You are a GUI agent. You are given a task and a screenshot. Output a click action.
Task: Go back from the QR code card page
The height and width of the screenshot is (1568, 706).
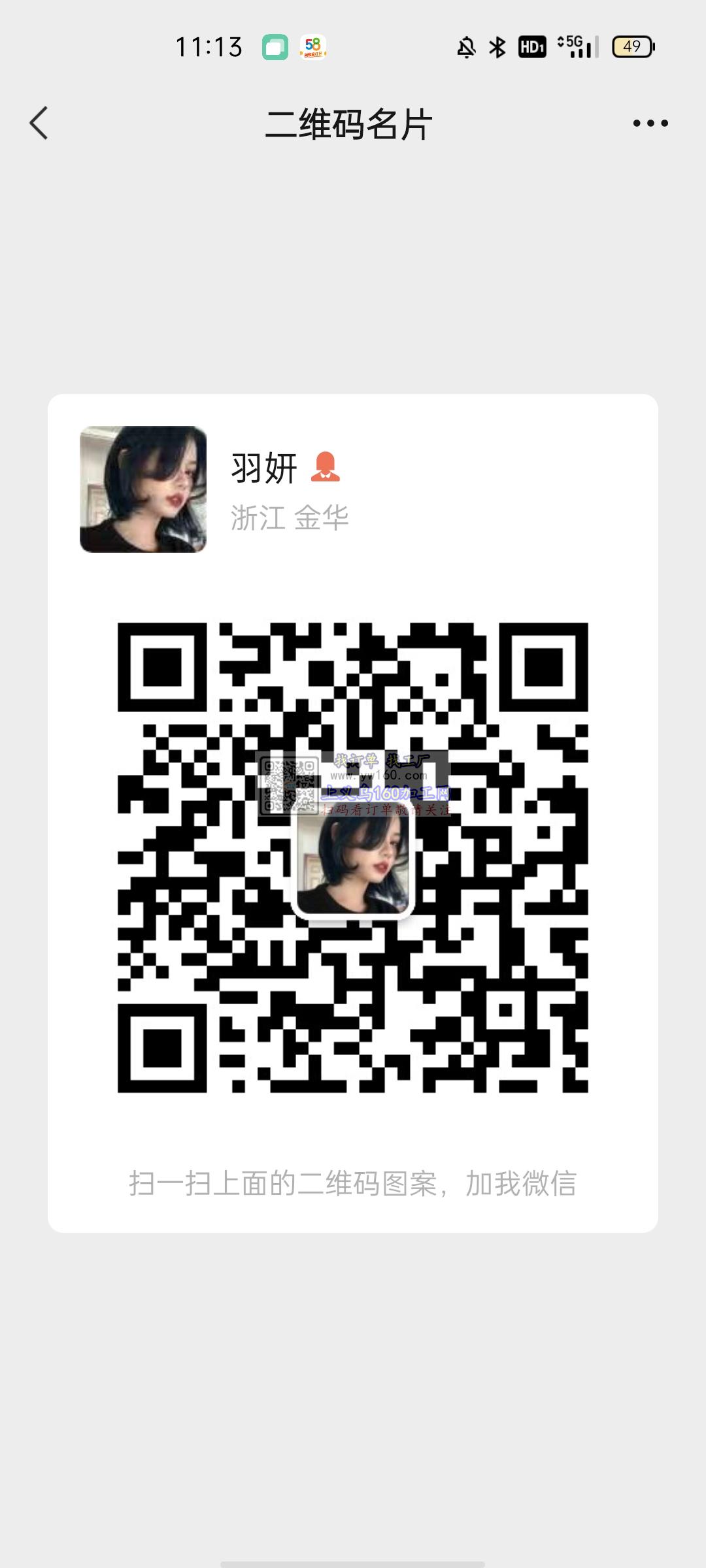[39, 123]
